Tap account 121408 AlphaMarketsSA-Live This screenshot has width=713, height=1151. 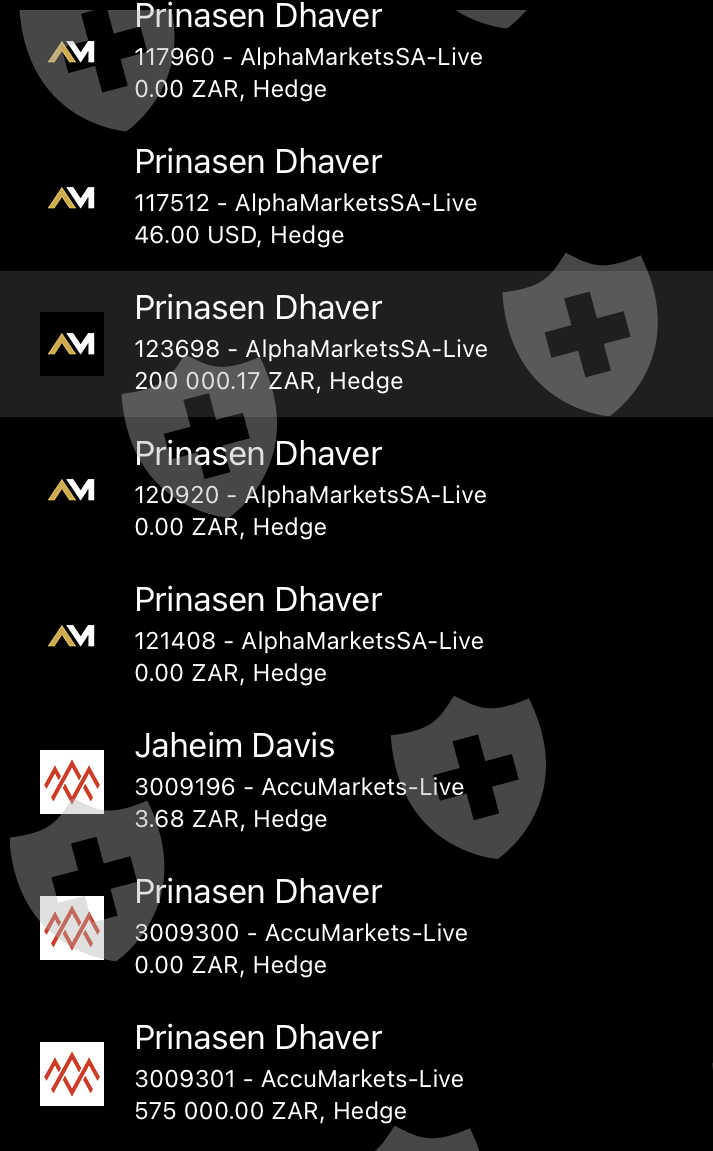(x=356, y=636)
